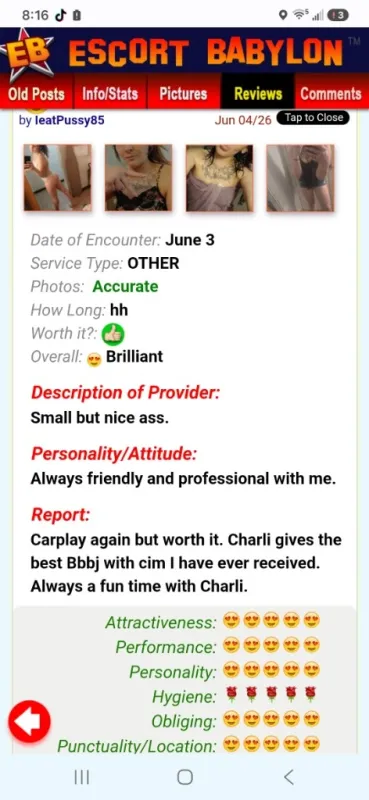Open the fourth review photo thumbnail

301,178
